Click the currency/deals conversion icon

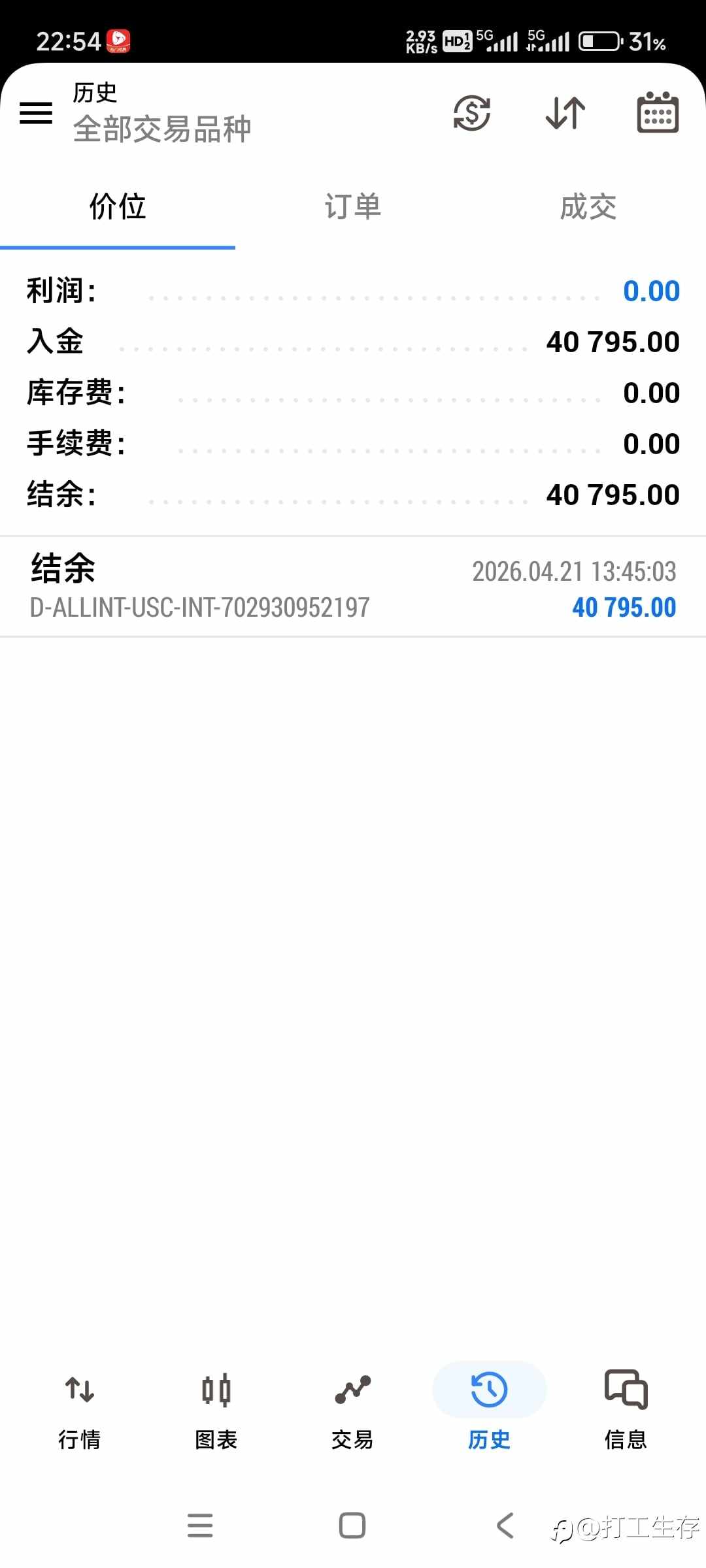tap(472, 113)
